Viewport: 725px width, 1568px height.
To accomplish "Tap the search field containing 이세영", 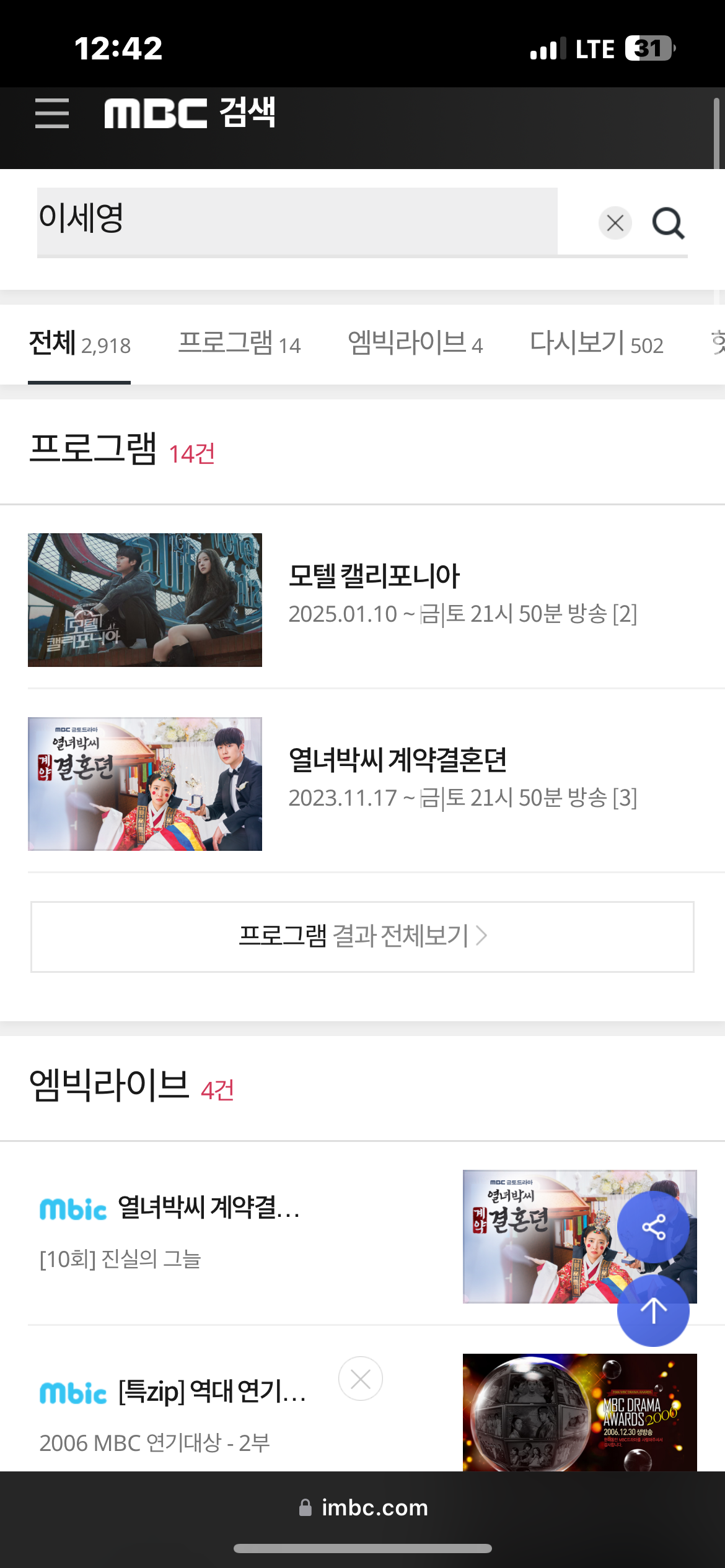I will pyautogui.click(x=297, y=220).
